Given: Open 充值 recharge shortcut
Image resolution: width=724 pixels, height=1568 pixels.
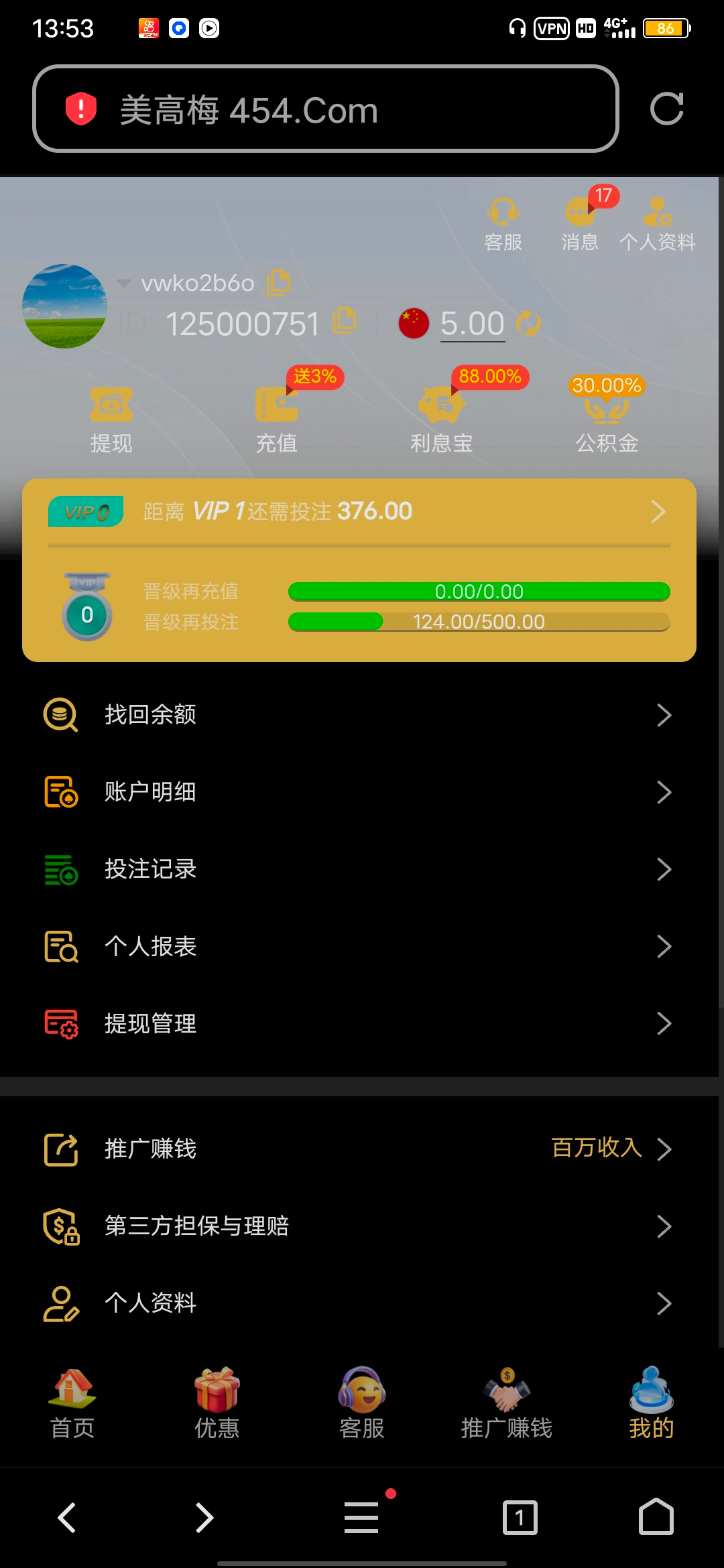Looking at the screenshot, I should tap(276, 419).
